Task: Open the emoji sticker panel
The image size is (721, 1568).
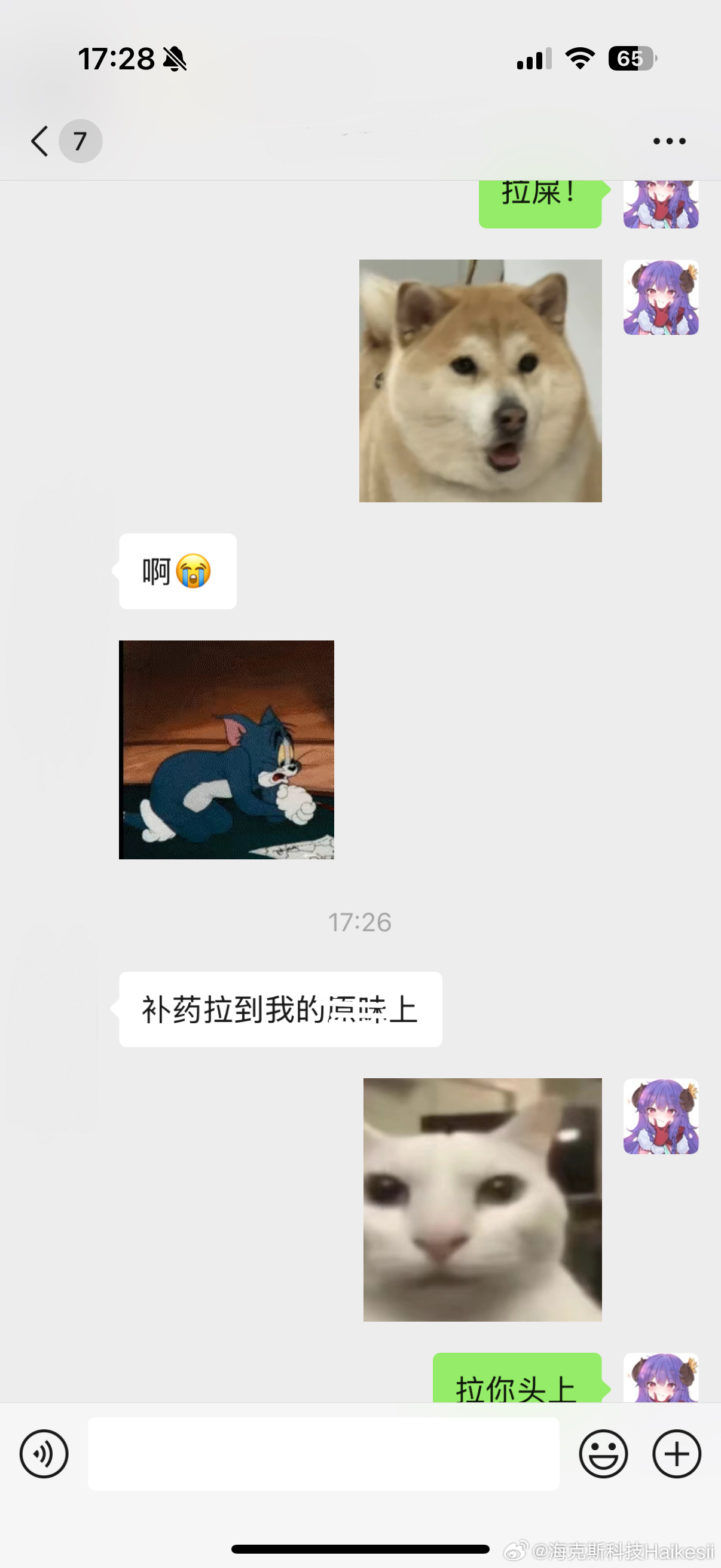Action: click(603, 1454)
